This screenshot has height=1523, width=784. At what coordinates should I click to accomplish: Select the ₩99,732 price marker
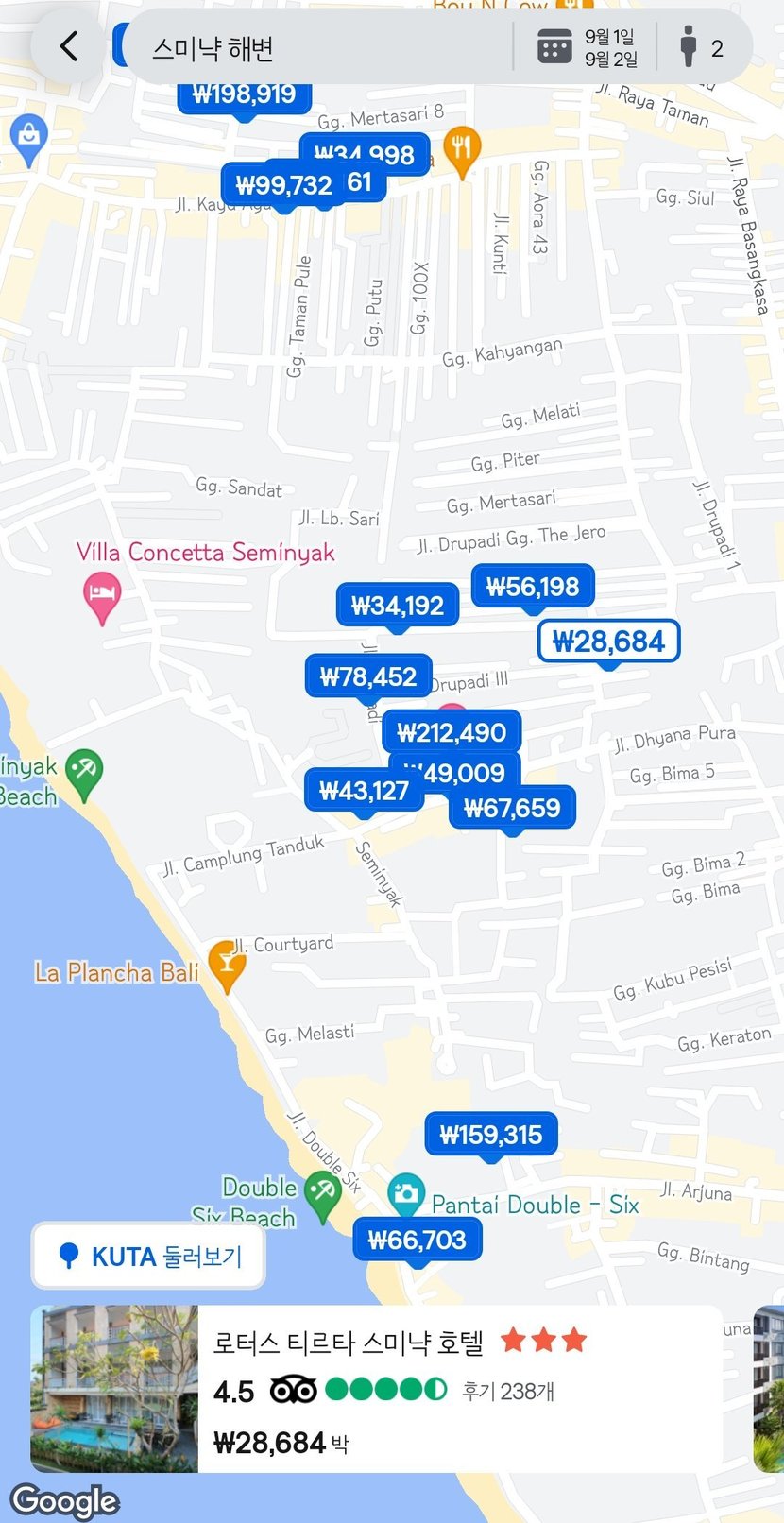point(281,185)
